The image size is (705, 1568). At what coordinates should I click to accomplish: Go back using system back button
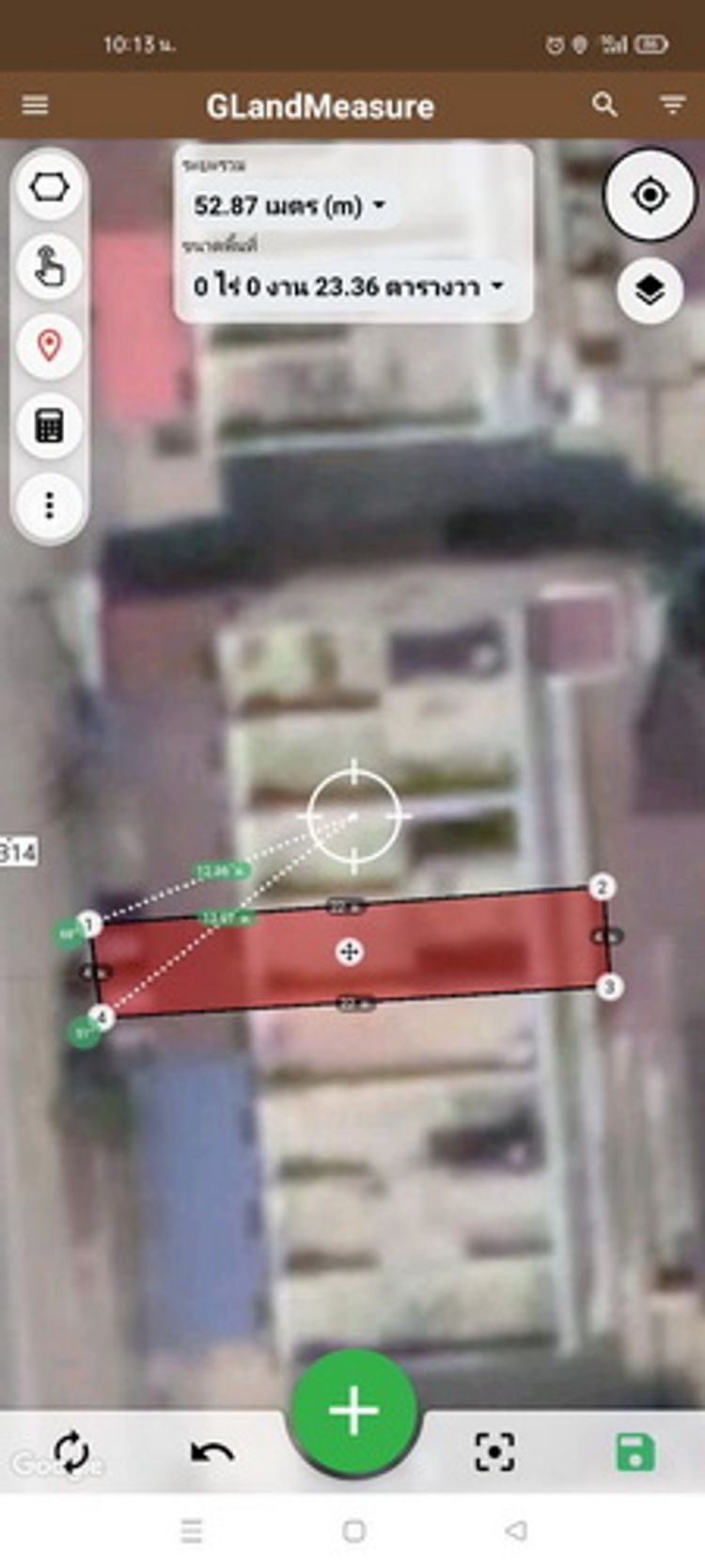[516, 1530]
